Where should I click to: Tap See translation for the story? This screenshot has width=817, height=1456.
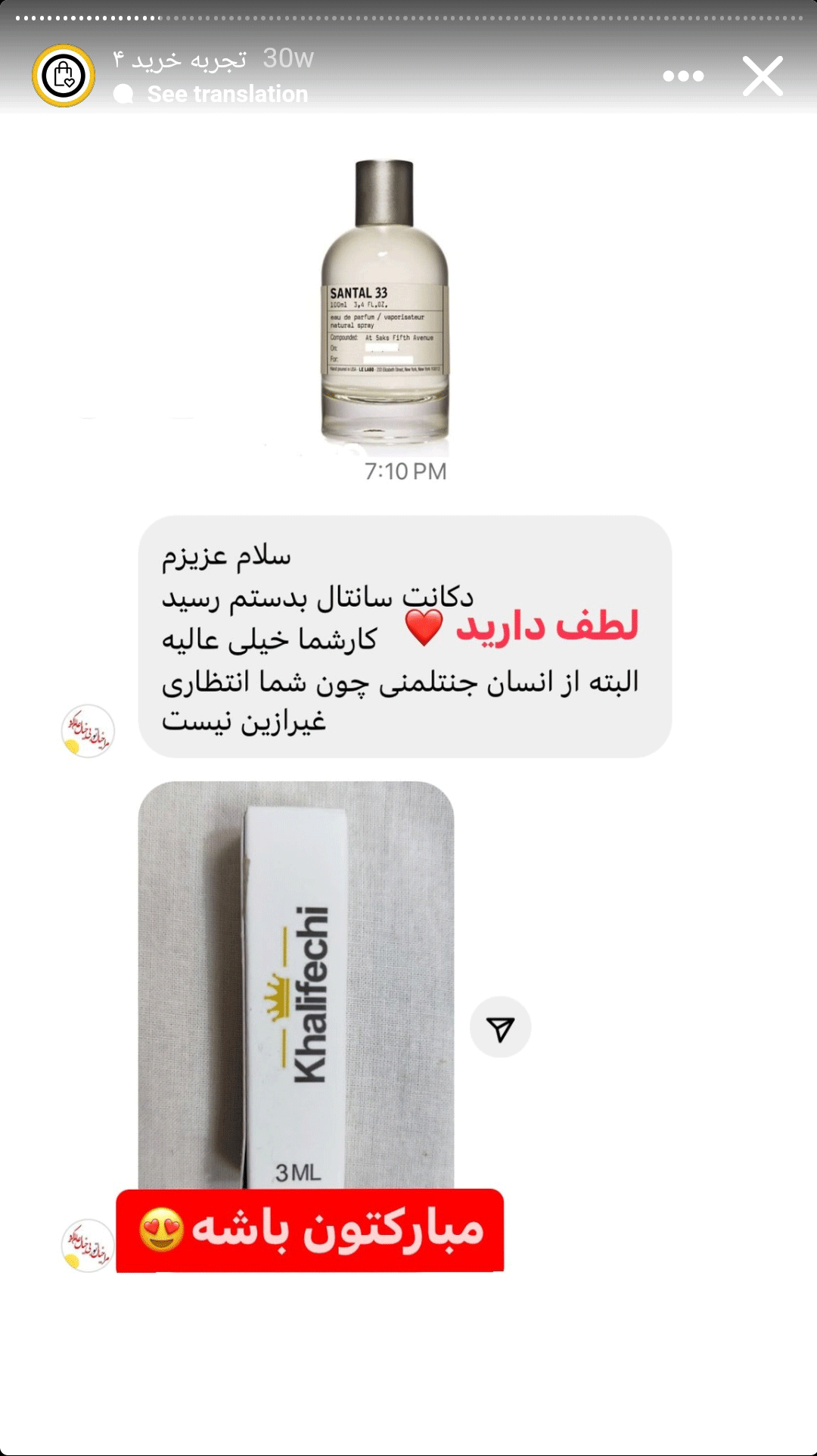click(x=227, y=94)
